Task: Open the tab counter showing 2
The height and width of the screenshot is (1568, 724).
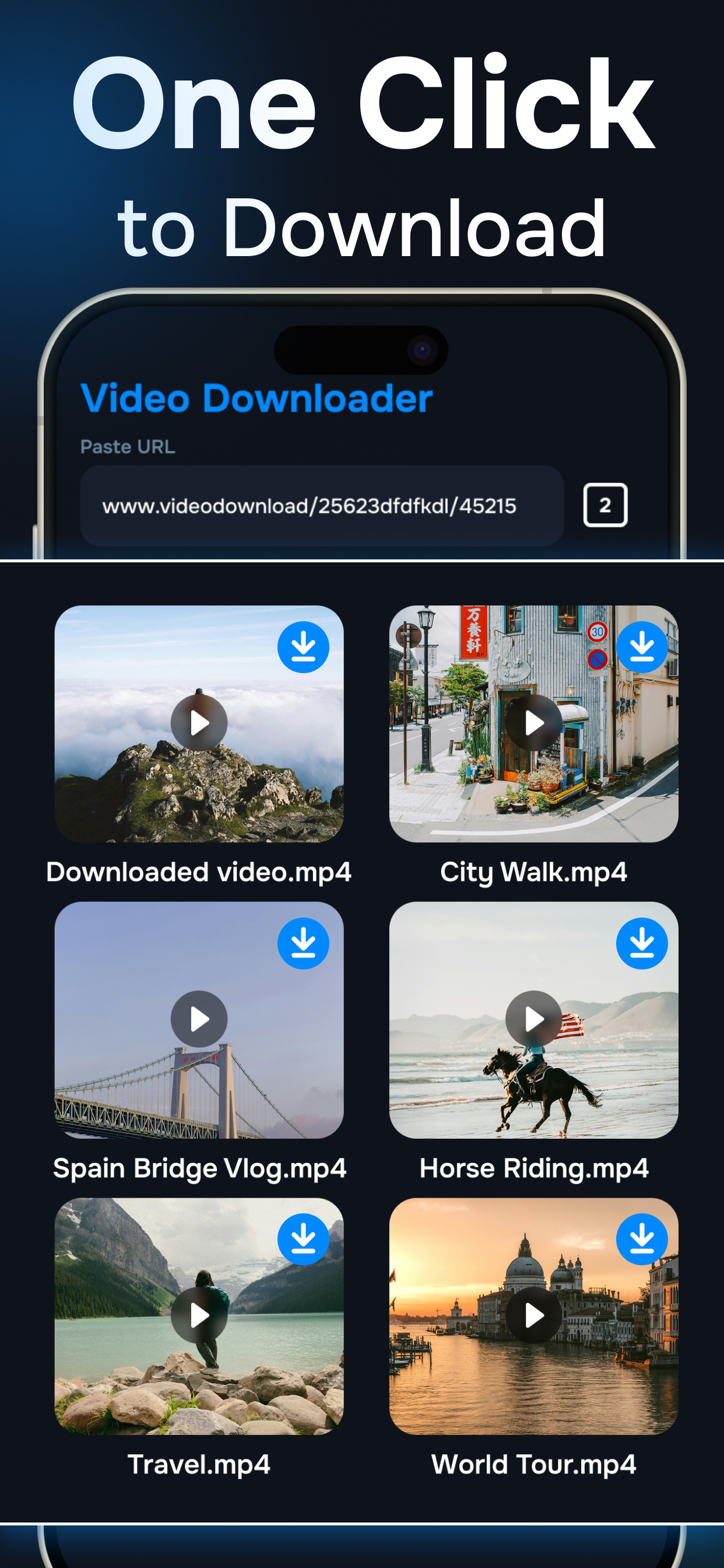Action: tap(606, 505)
